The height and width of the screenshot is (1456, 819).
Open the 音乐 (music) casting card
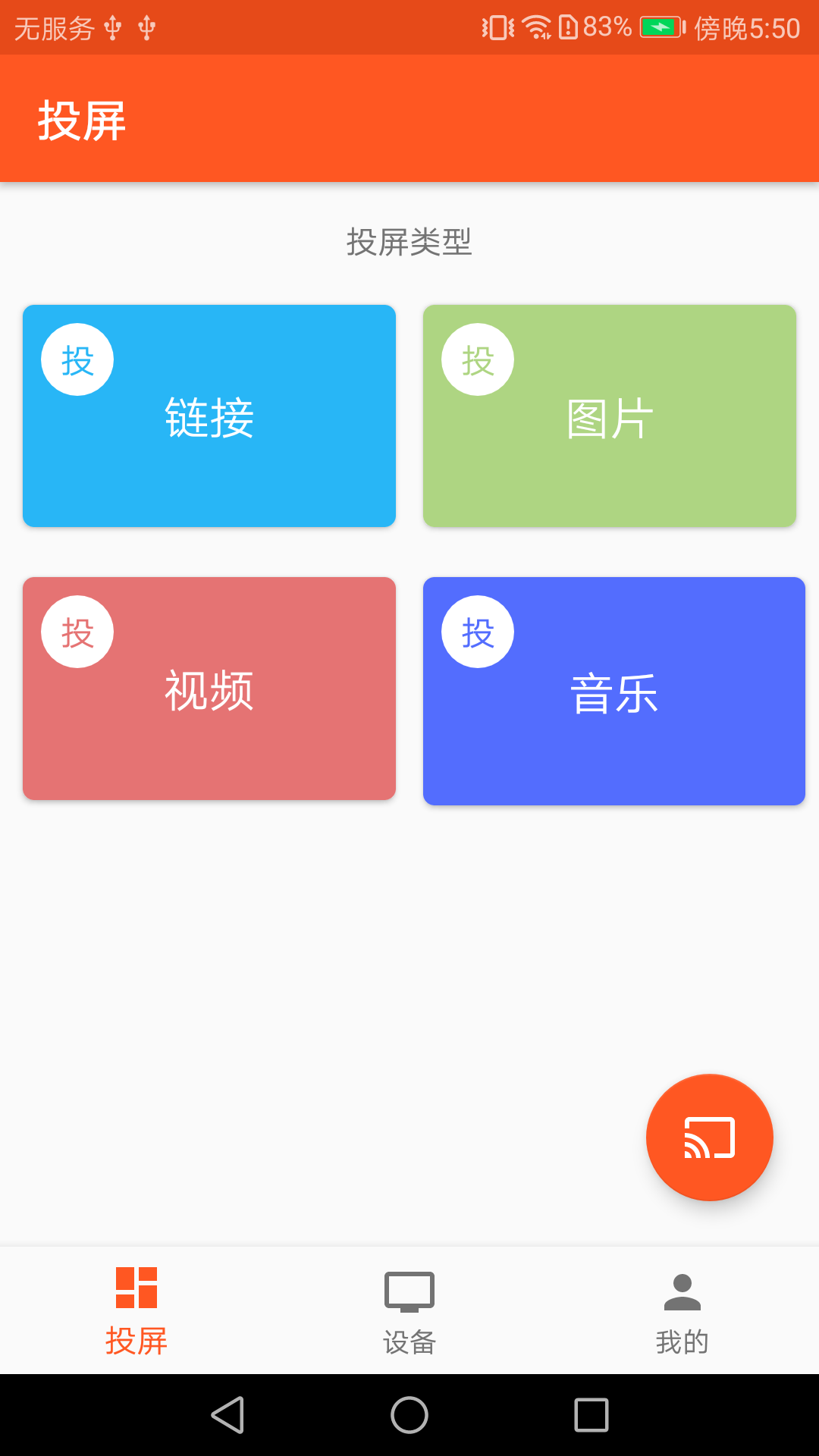tap(613, 691)
